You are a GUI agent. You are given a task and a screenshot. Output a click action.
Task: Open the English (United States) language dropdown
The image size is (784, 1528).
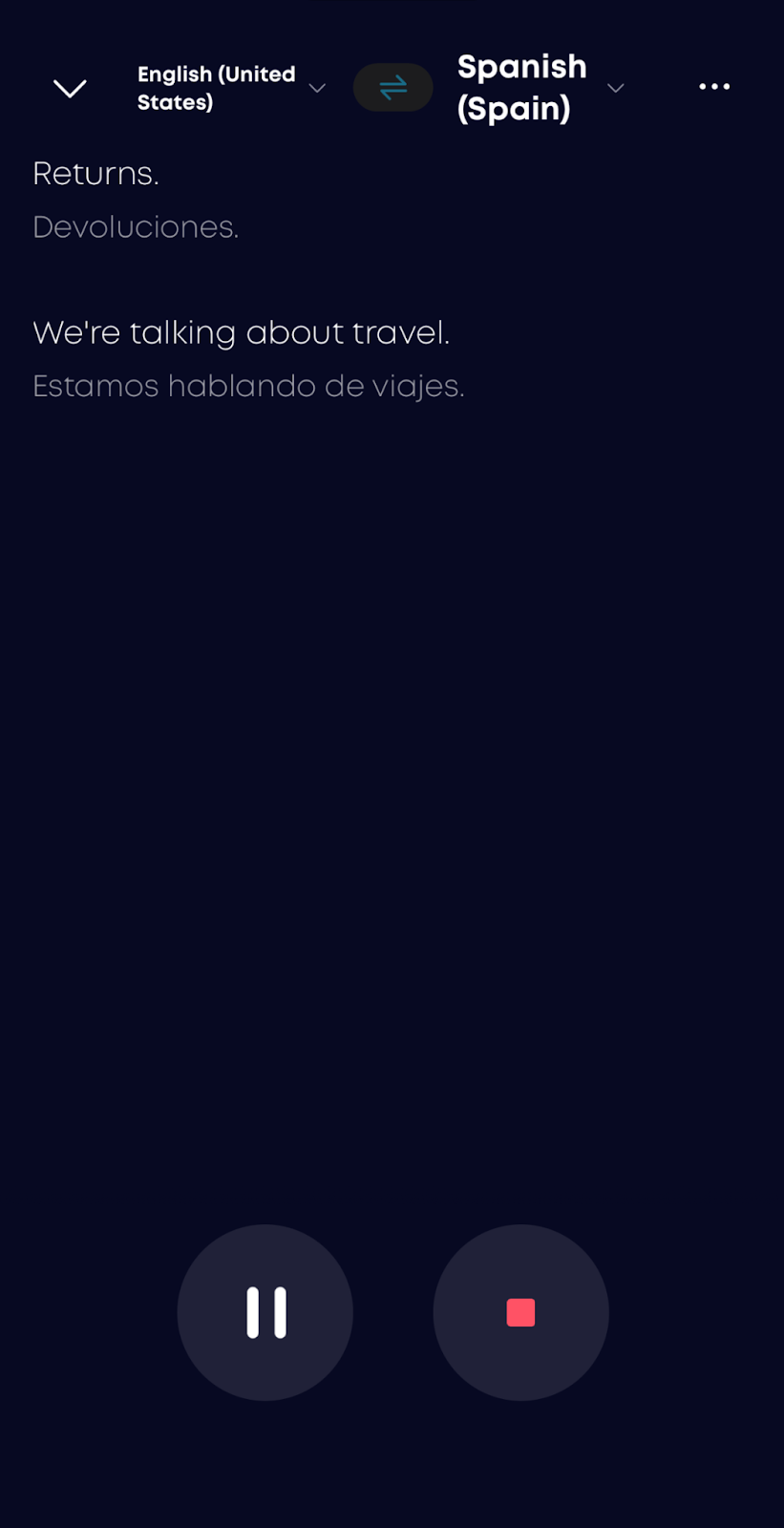point(230,88)
